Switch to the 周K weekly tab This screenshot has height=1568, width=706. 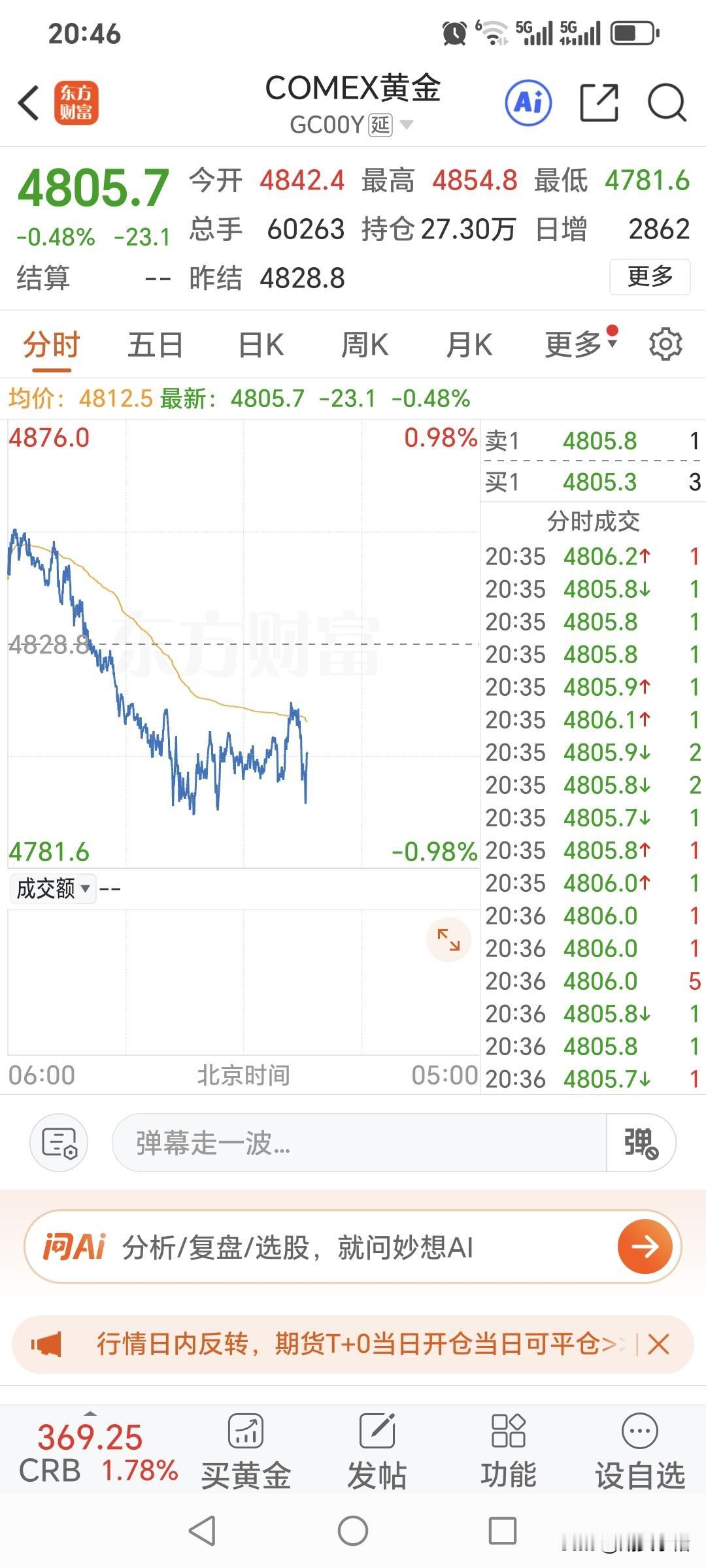pyautogui.click(x=365, y=344)
